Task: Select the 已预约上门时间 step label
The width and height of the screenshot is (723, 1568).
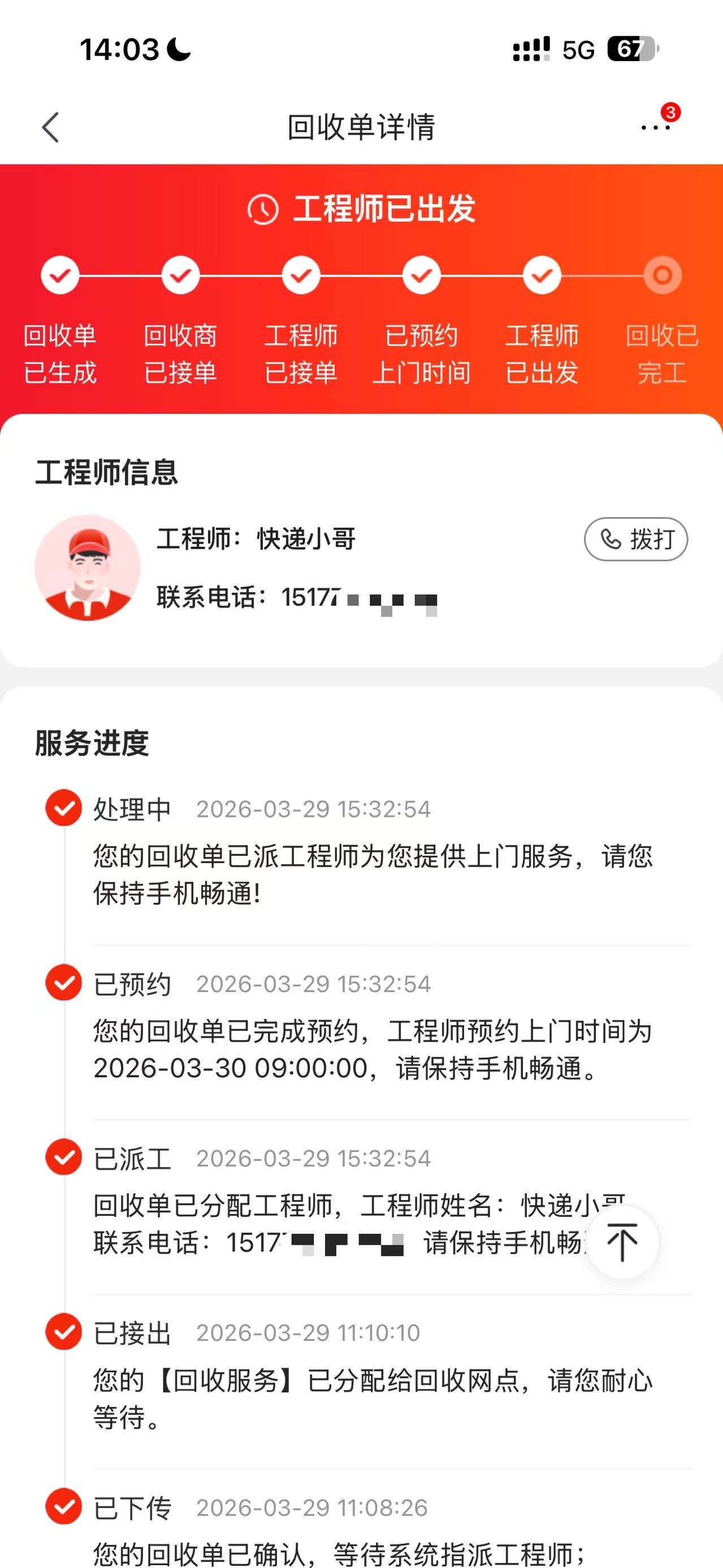Action: 421,355
